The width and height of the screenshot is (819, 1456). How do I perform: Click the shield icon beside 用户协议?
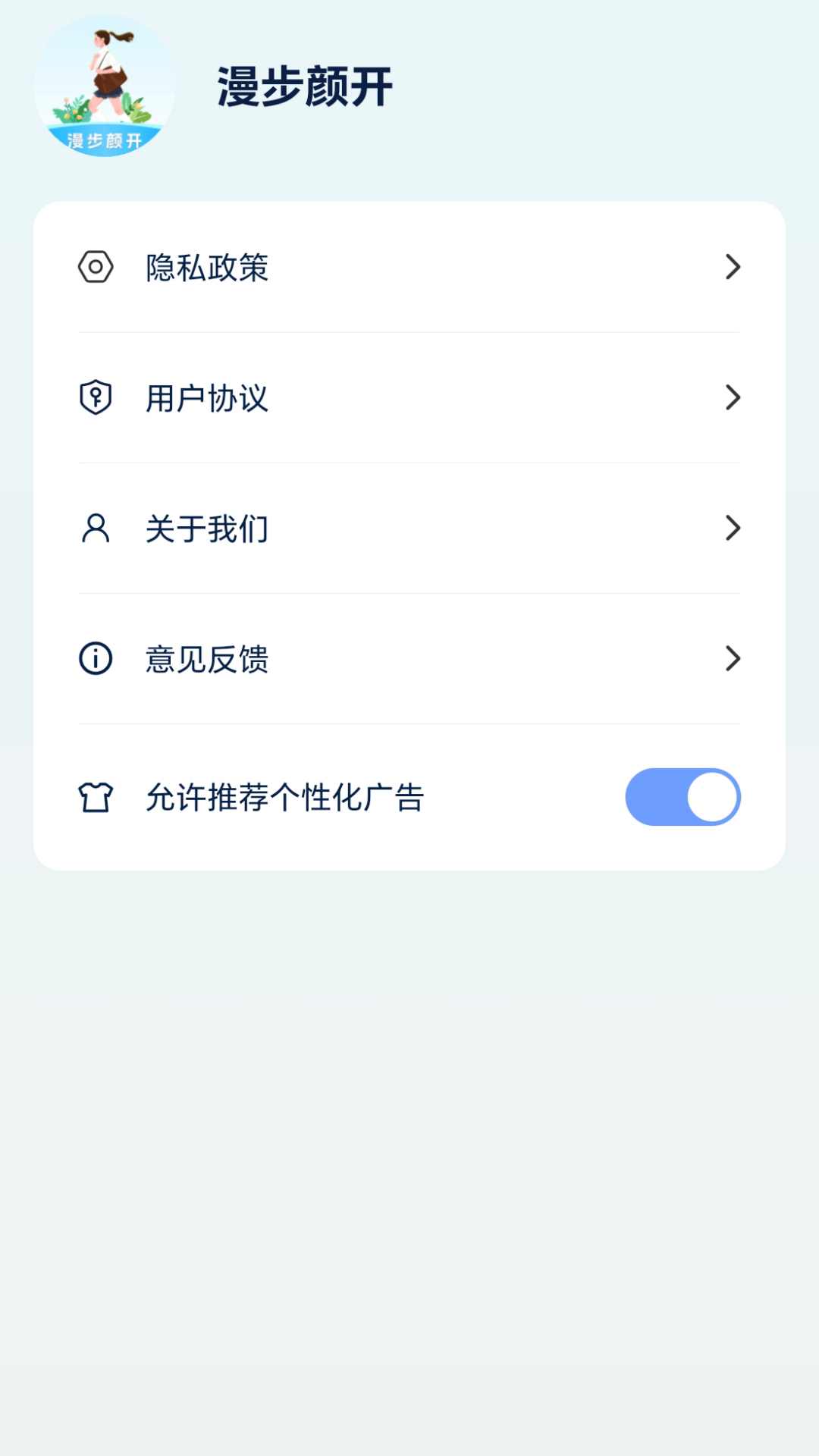96,397
